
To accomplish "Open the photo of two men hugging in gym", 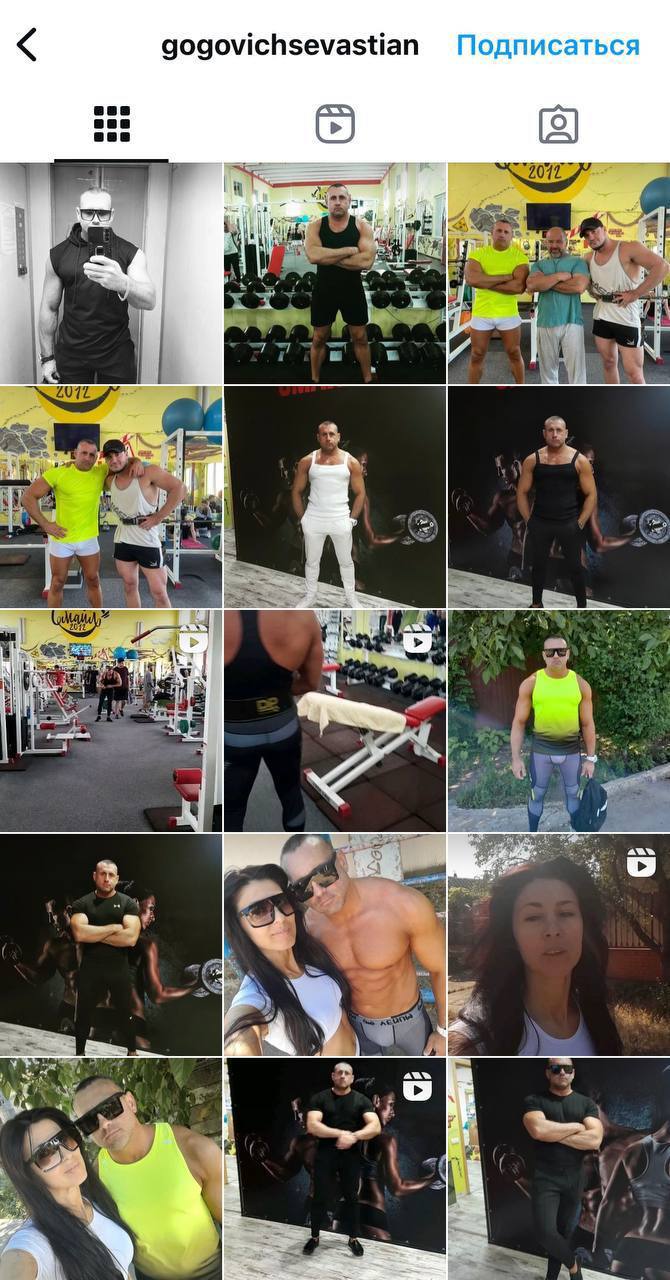I will point(111,497).
